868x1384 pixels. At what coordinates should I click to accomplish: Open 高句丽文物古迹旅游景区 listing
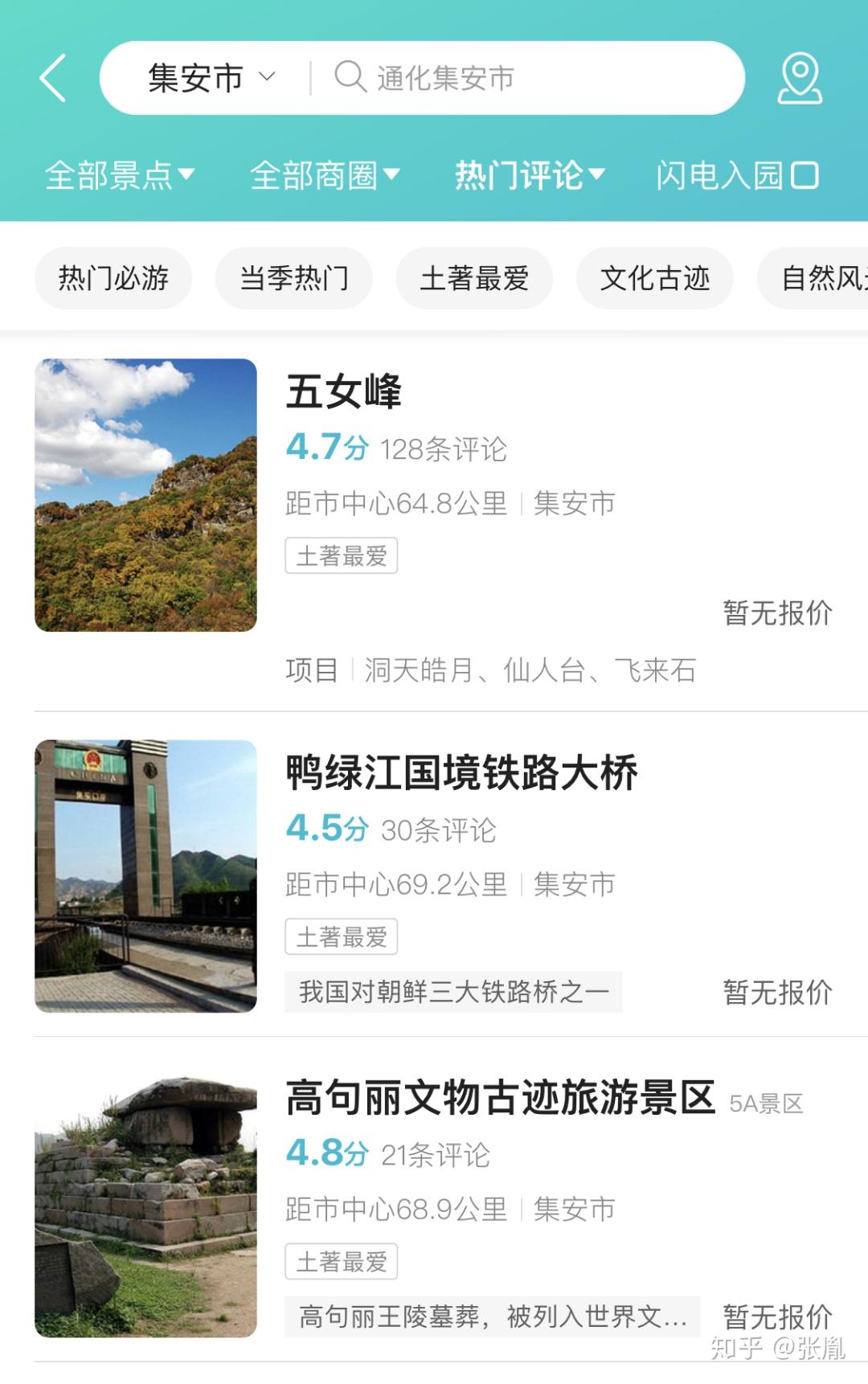(x=500, y=1098)
